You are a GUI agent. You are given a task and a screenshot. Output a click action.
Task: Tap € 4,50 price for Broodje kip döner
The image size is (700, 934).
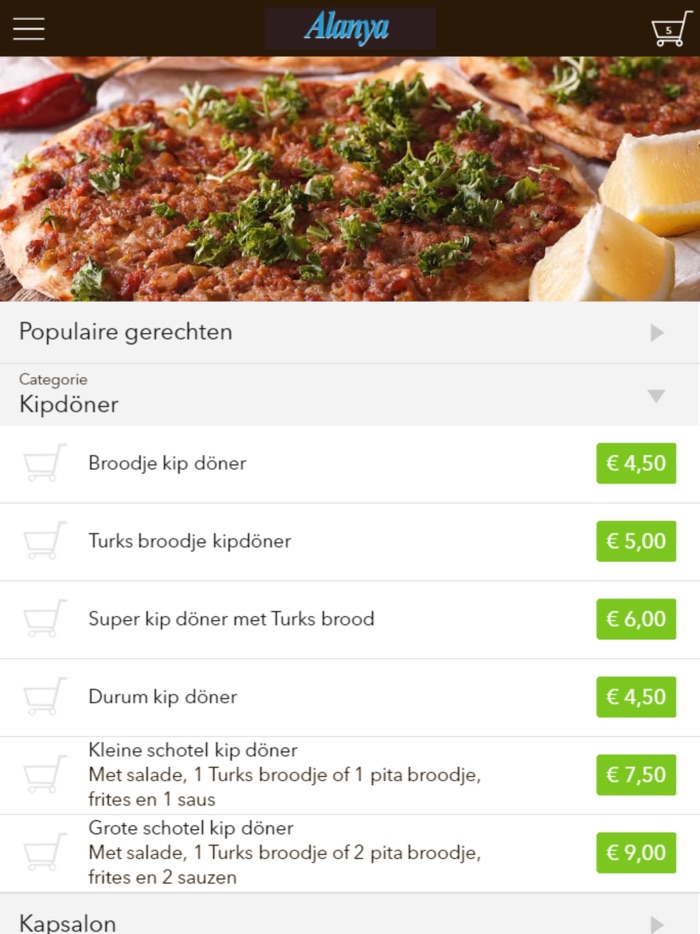(636, 463)
